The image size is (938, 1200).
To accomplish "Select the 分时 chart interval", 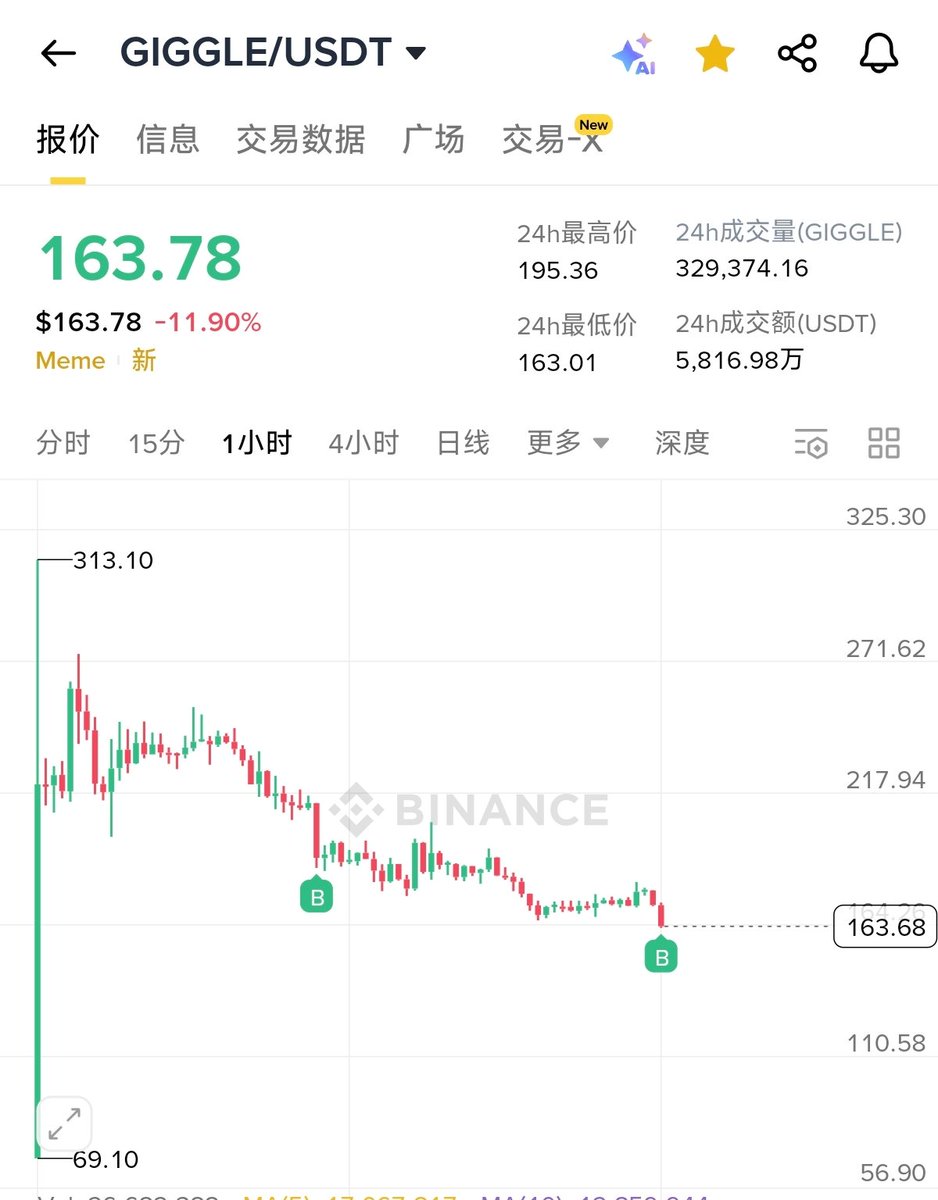I will point(63,442).
